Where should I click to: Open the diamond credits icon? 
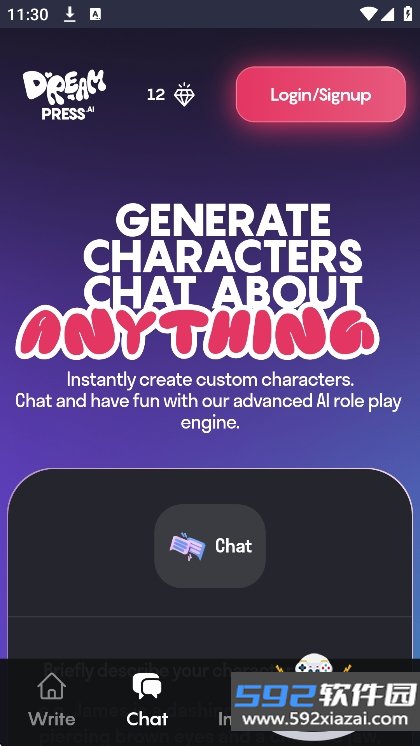[184, 95]
